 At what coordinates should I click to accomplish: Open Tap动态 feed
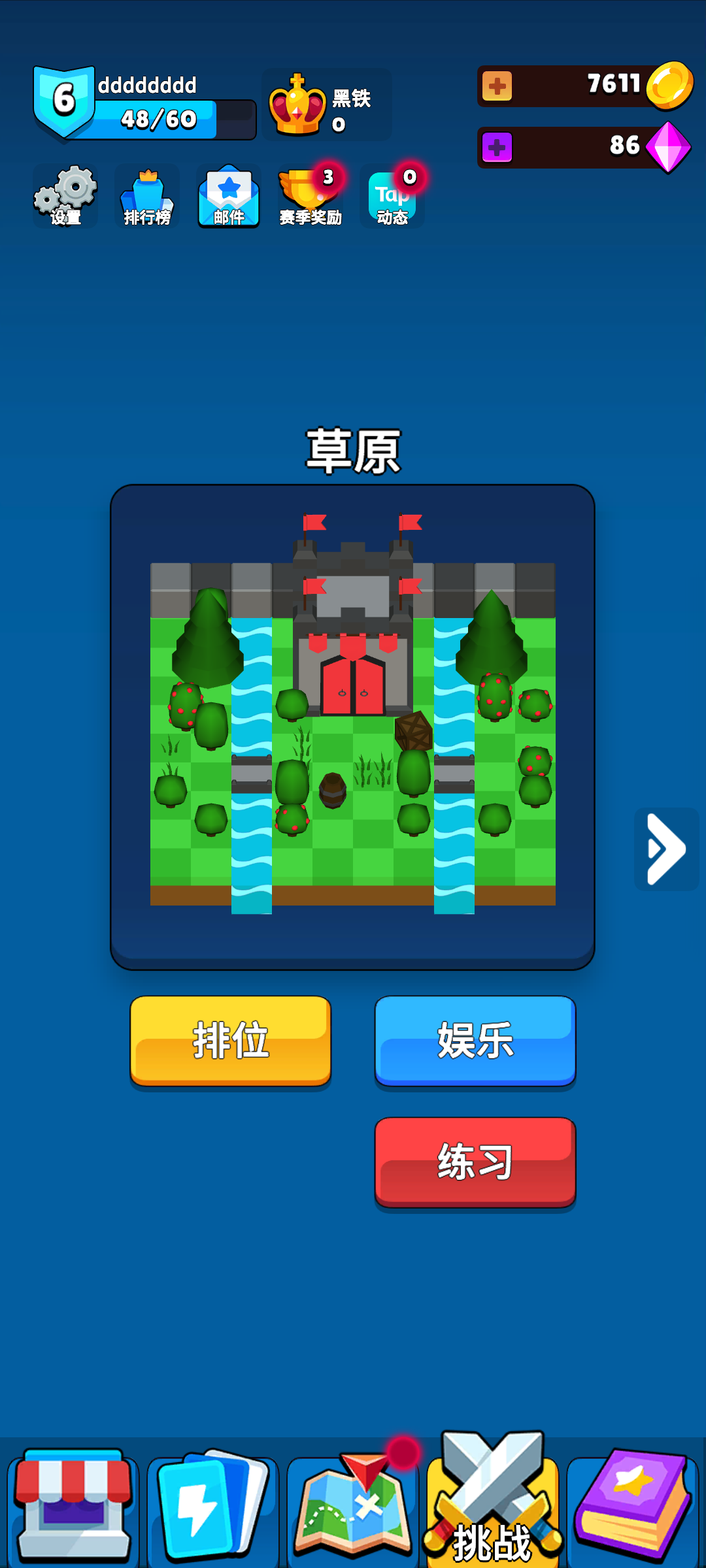(x=391, y=196)
